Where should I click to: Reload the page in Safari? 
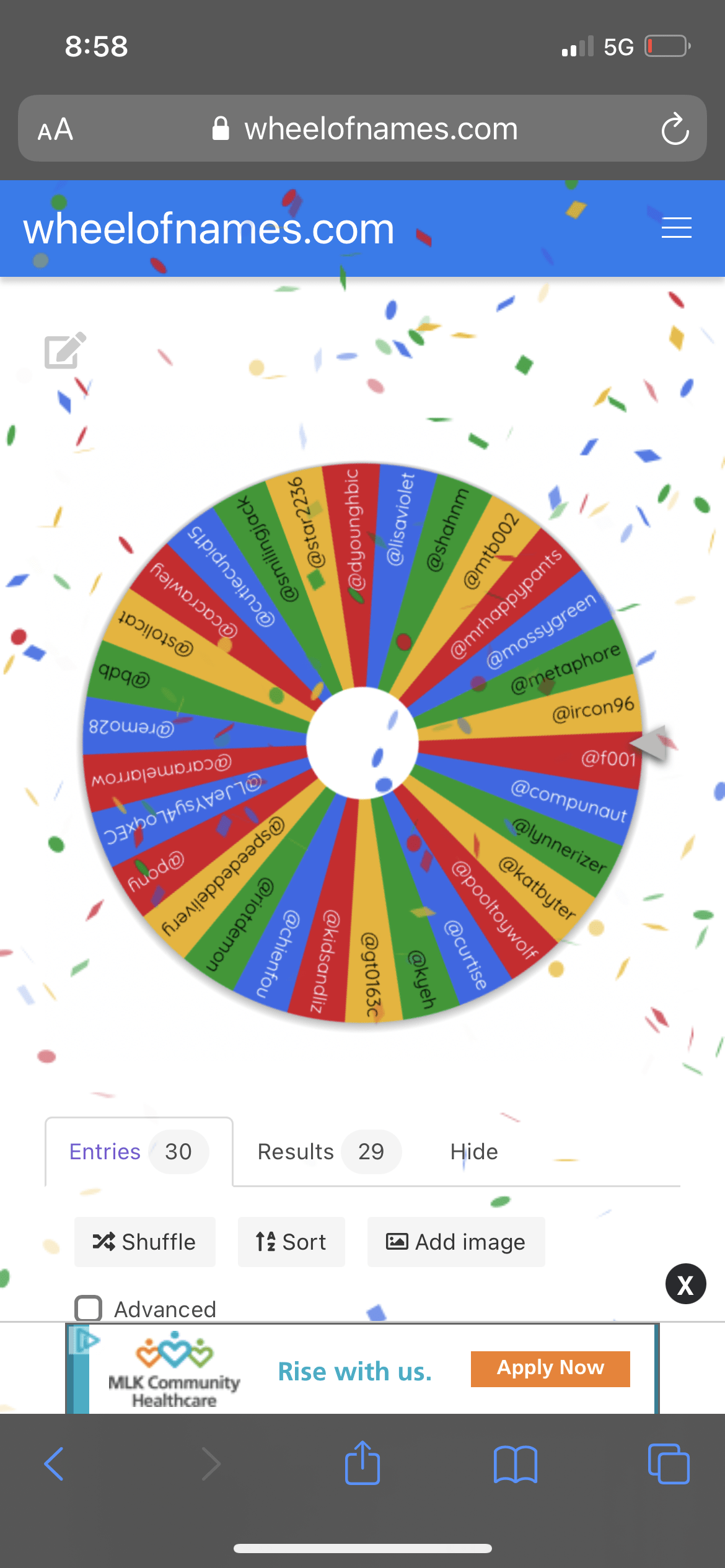click(675, 129)
